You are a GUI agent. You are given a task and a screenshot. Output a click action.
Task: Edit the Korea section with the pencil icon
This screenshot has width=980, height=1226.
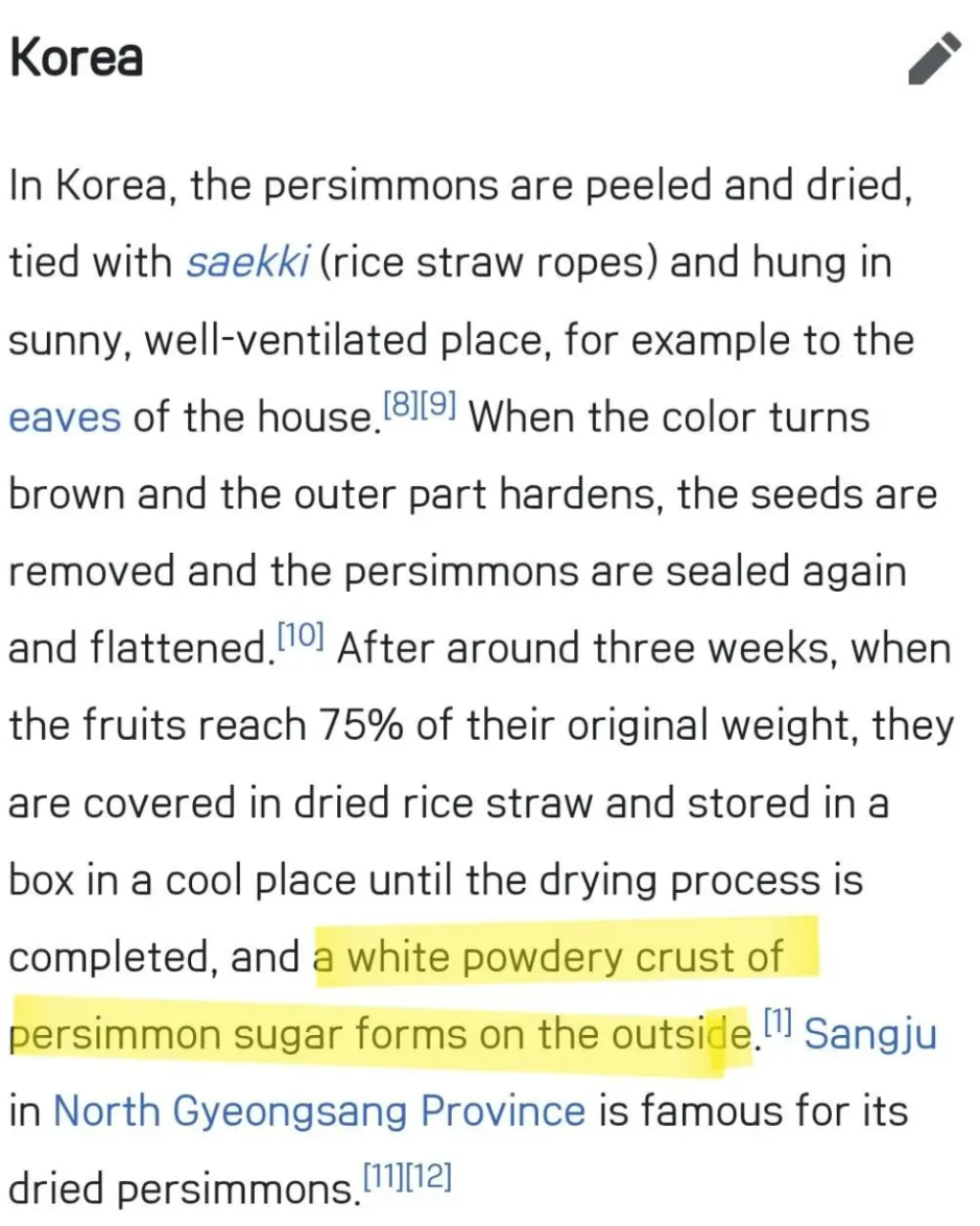point(934,60)
